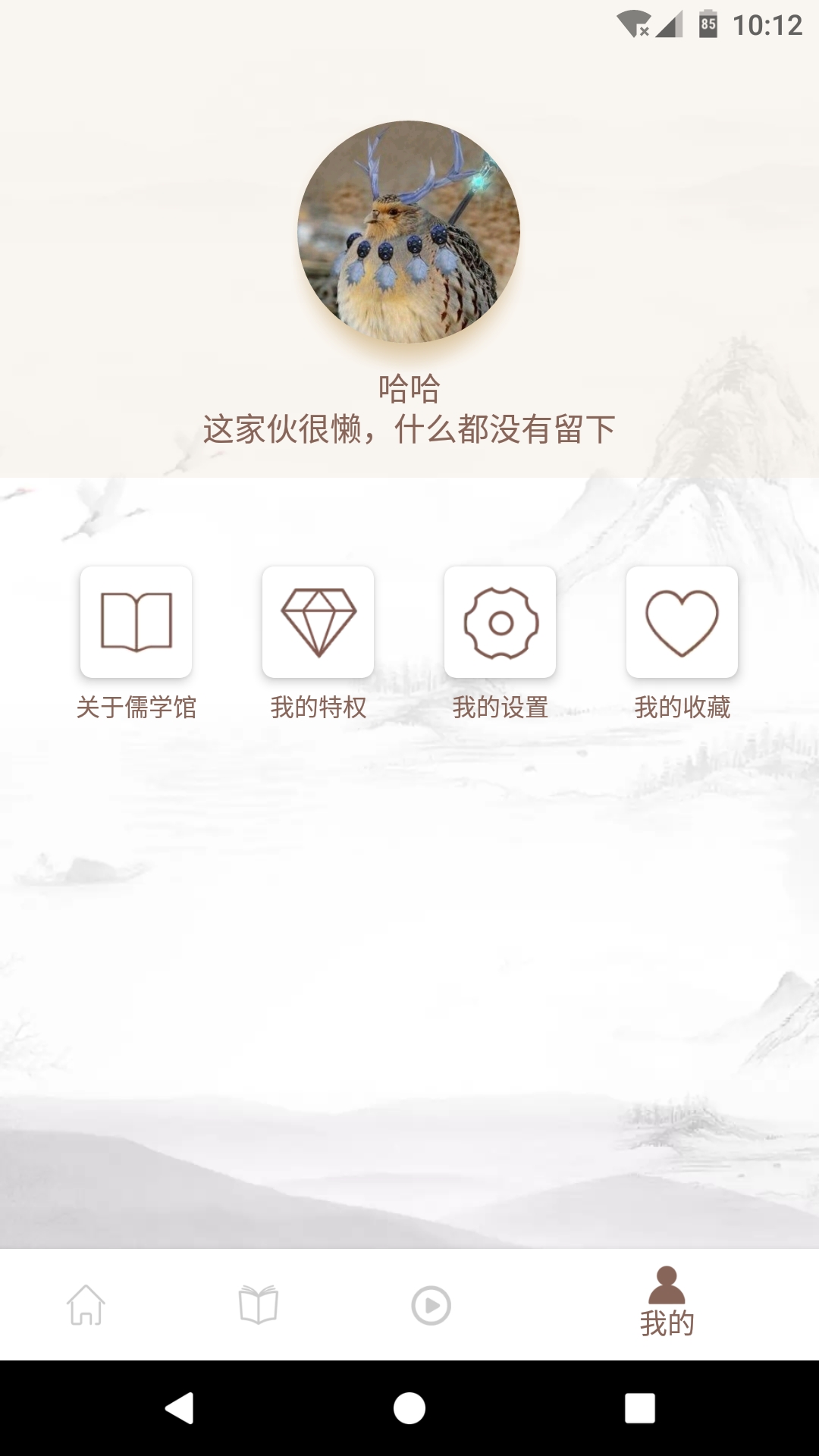The height and width of the screenshot is (1456, 819).
Task: Open the profile avatar picture
Action: pyautogui.click(x=409, y=232)
